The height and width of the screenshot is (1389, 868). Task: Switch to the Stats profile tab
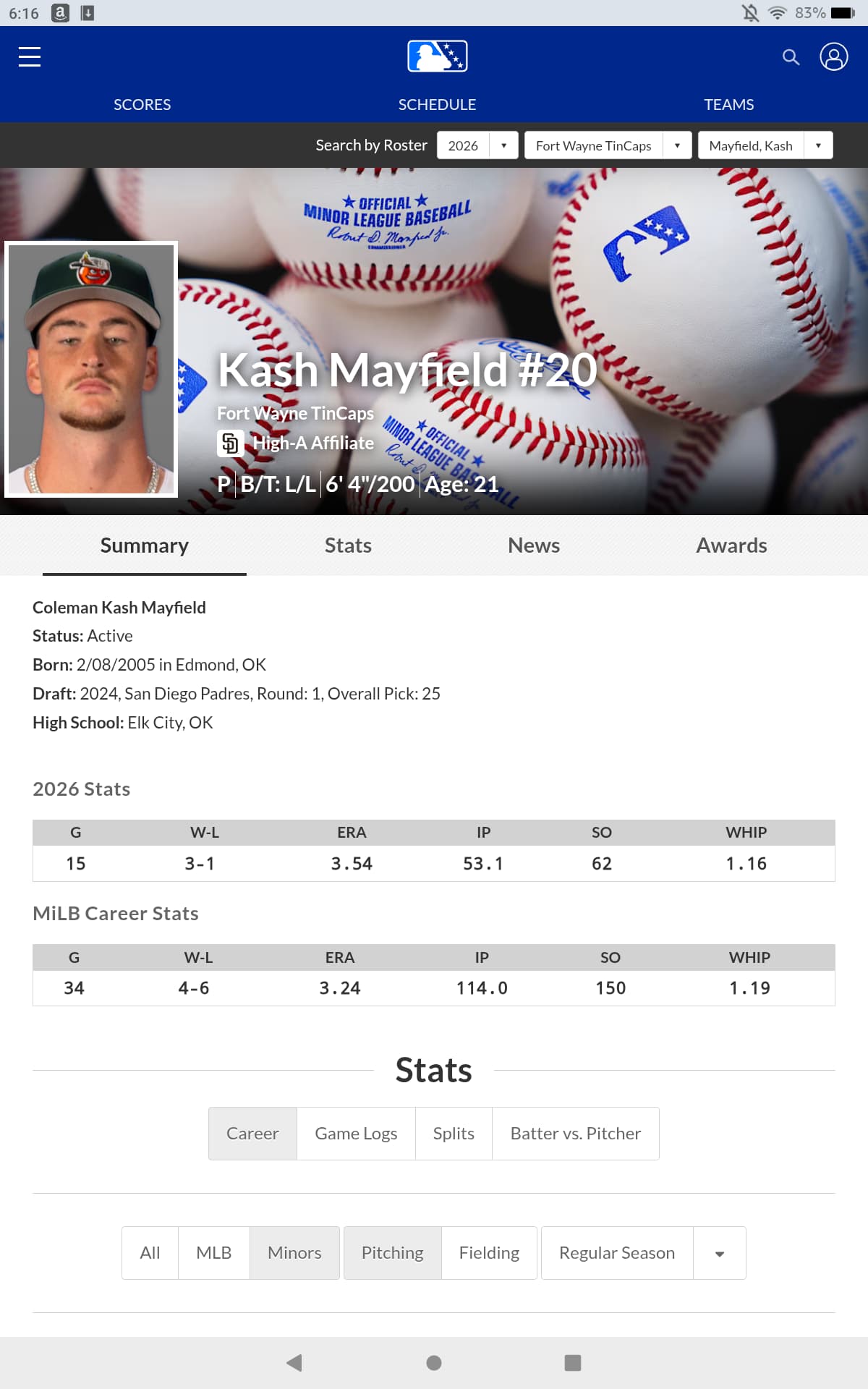pos(348,545)
